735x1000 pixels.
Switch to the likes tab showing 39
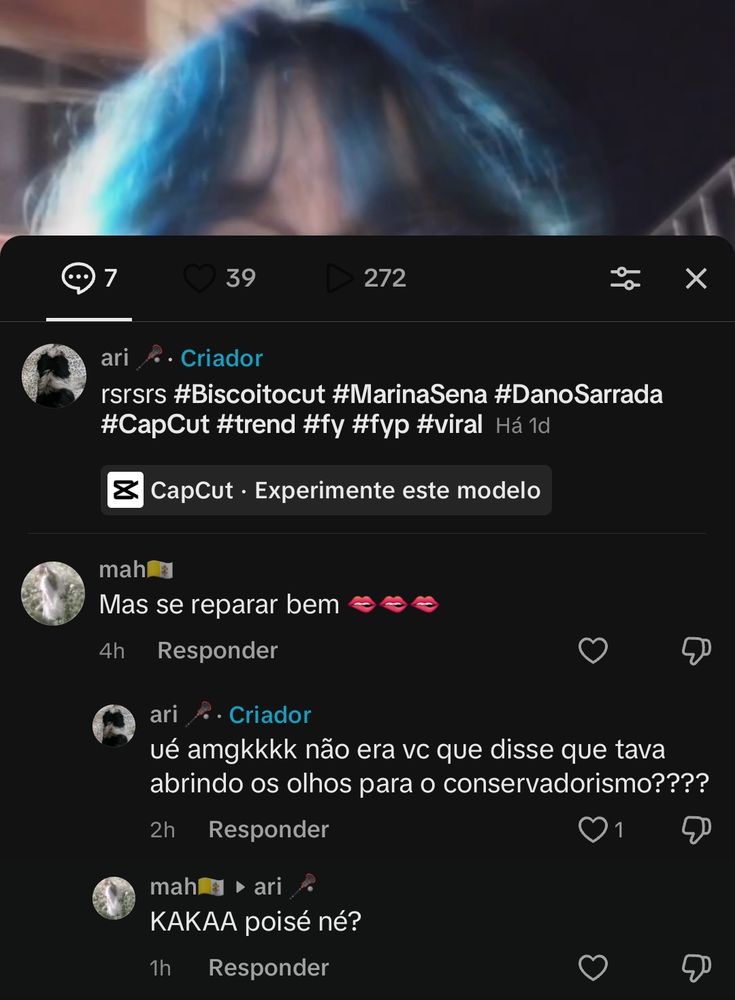(x=220, y=278)
